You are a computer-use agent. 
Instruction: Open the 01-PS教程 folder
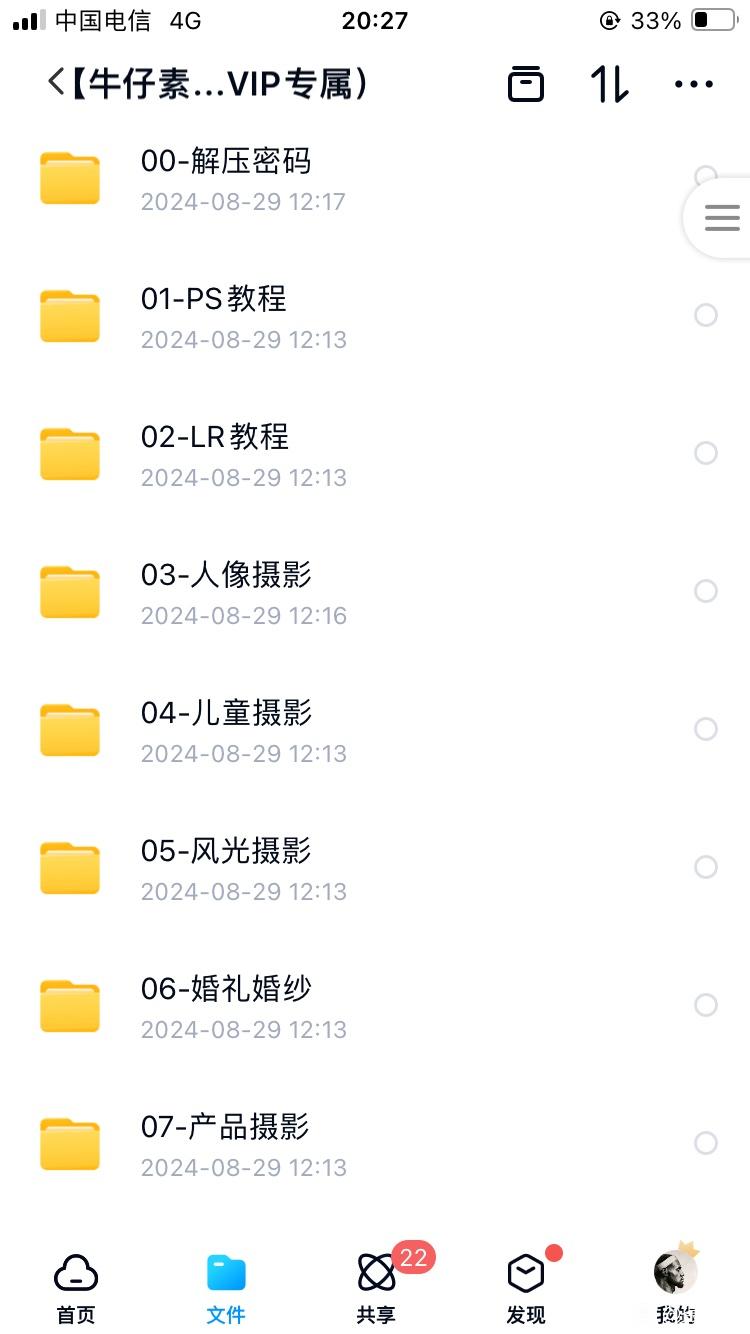(x=375, y=317)
